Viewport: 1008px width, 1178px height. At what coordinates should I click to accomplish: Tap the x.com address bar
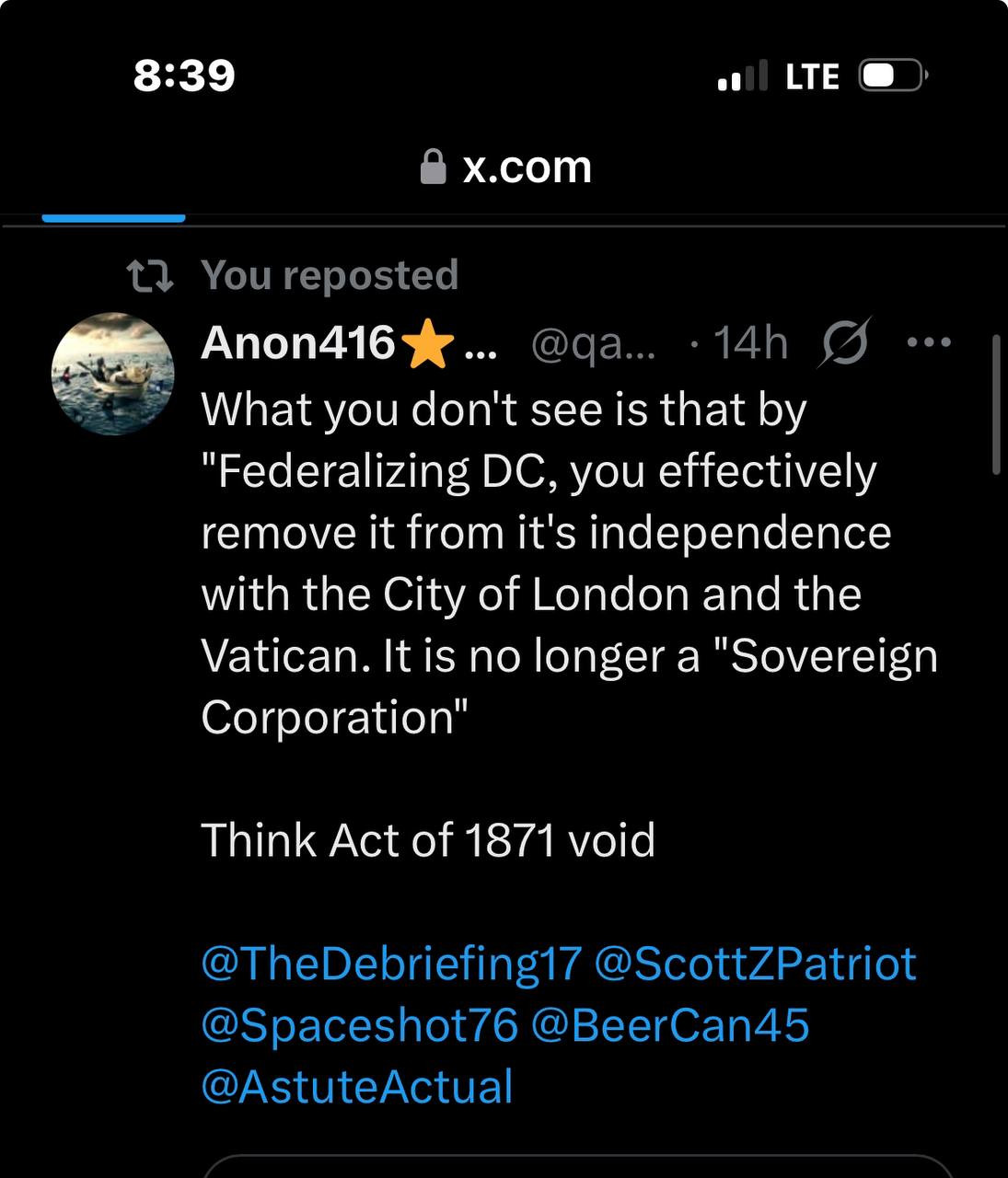click(x=506, y=167)
